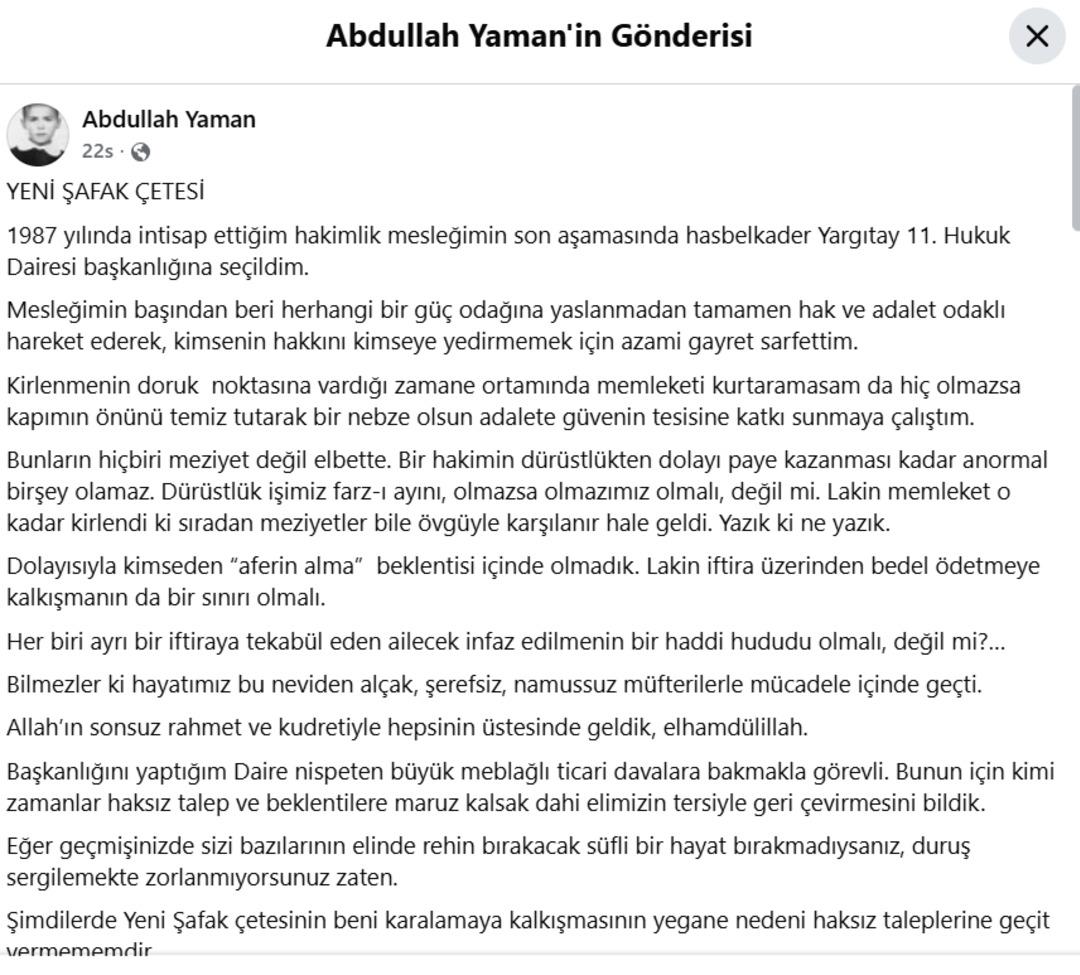Open the post's 22s timestamp link
The width and height of the screenshot is (1080, 975).
[97, 151]
